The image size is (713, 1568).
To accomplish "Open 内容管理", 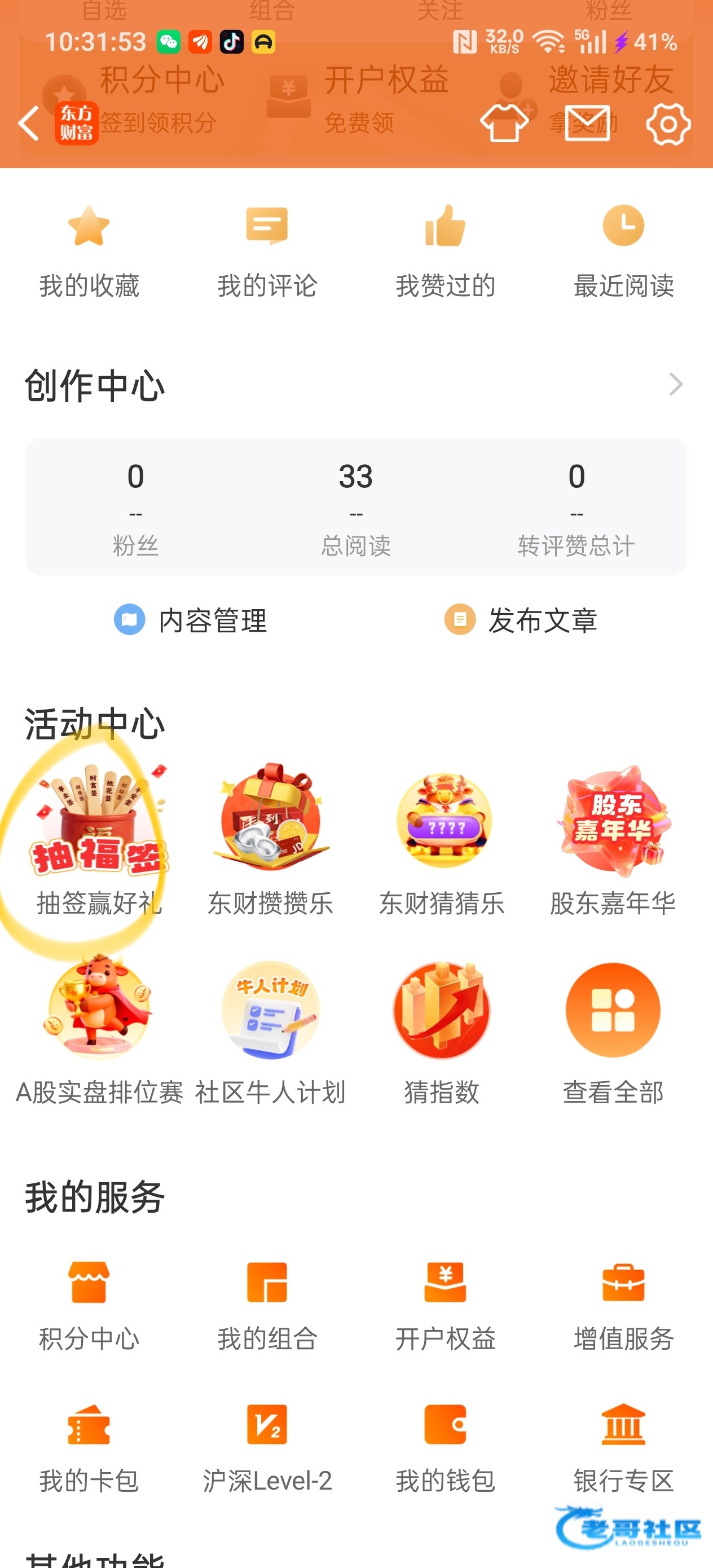I will tap(191, 620).
